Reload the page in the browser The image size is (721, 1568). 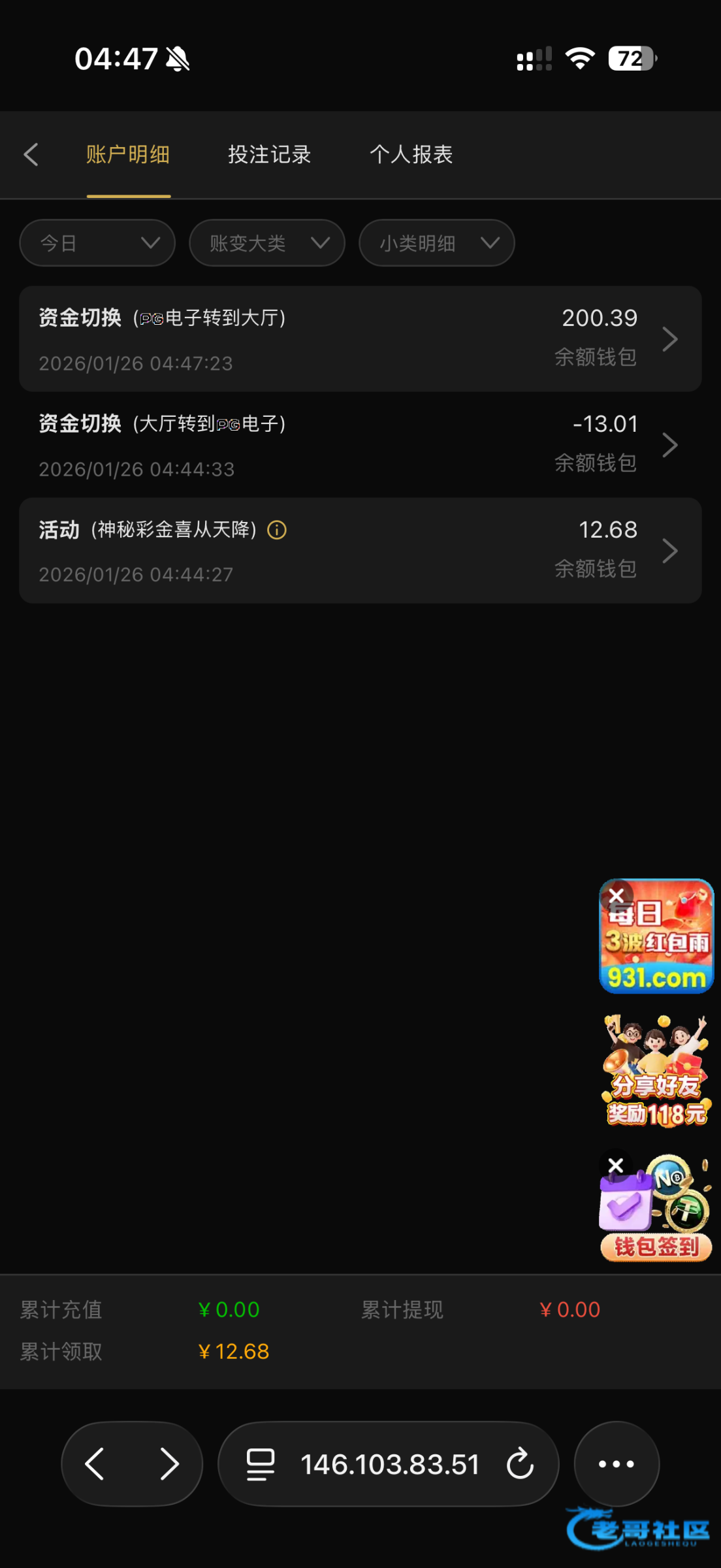521,1463
